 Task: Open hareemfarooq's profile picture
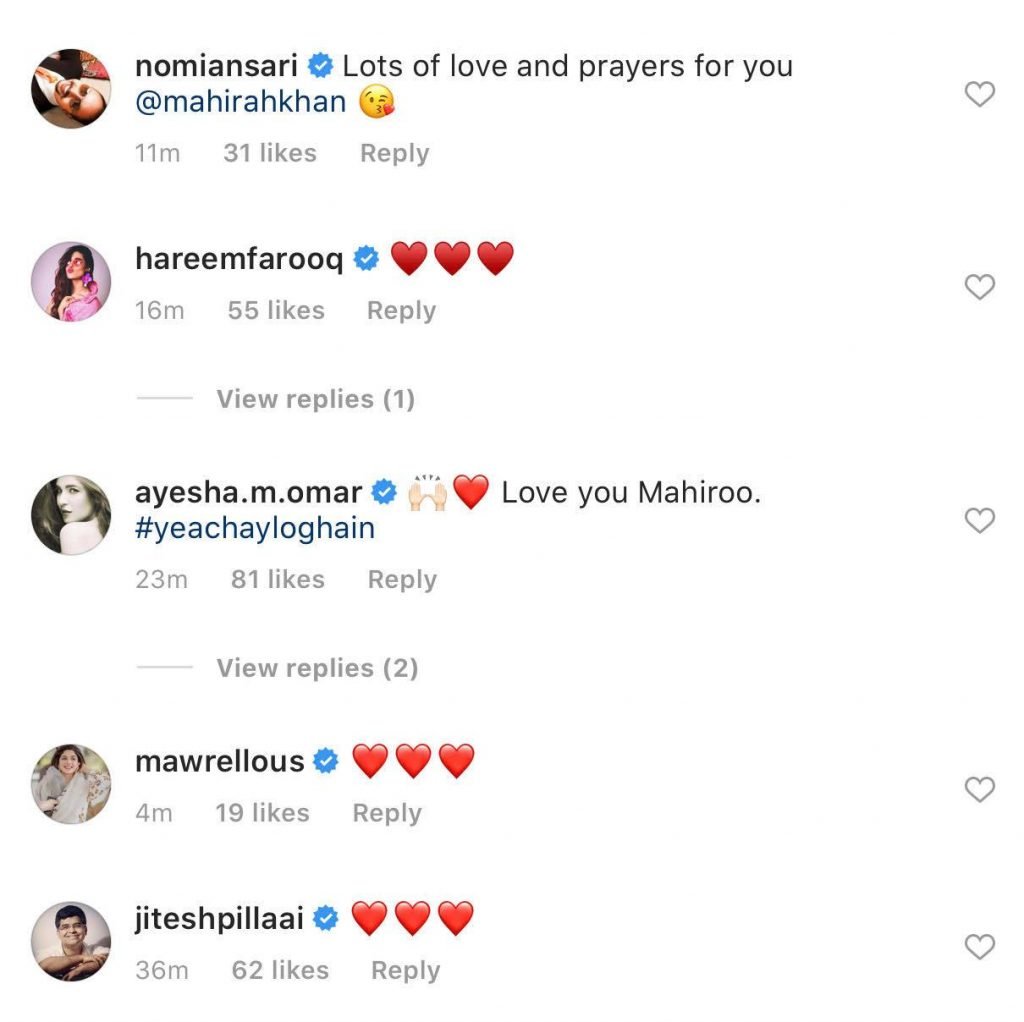(71, 281)
